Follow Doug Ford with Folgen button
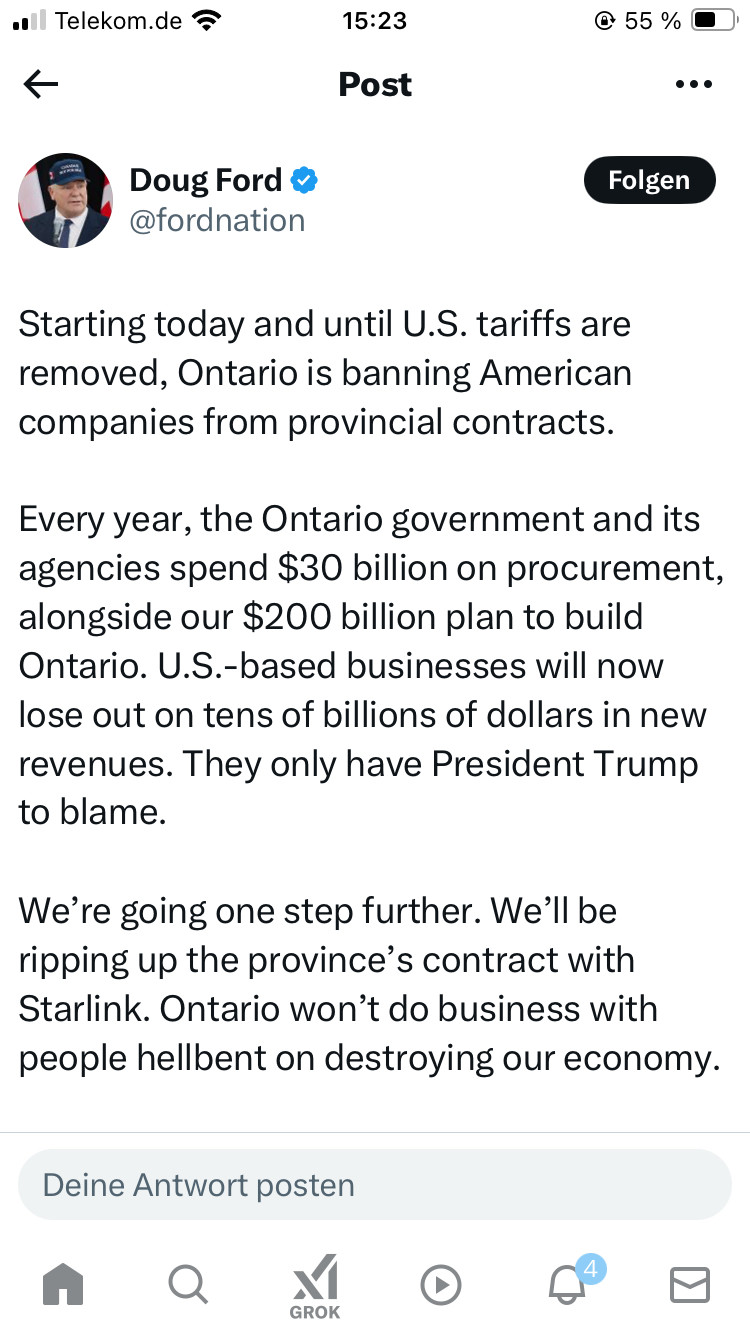Image resolution: width=750 pixels, height=1334 pixels. coord(649,181)
